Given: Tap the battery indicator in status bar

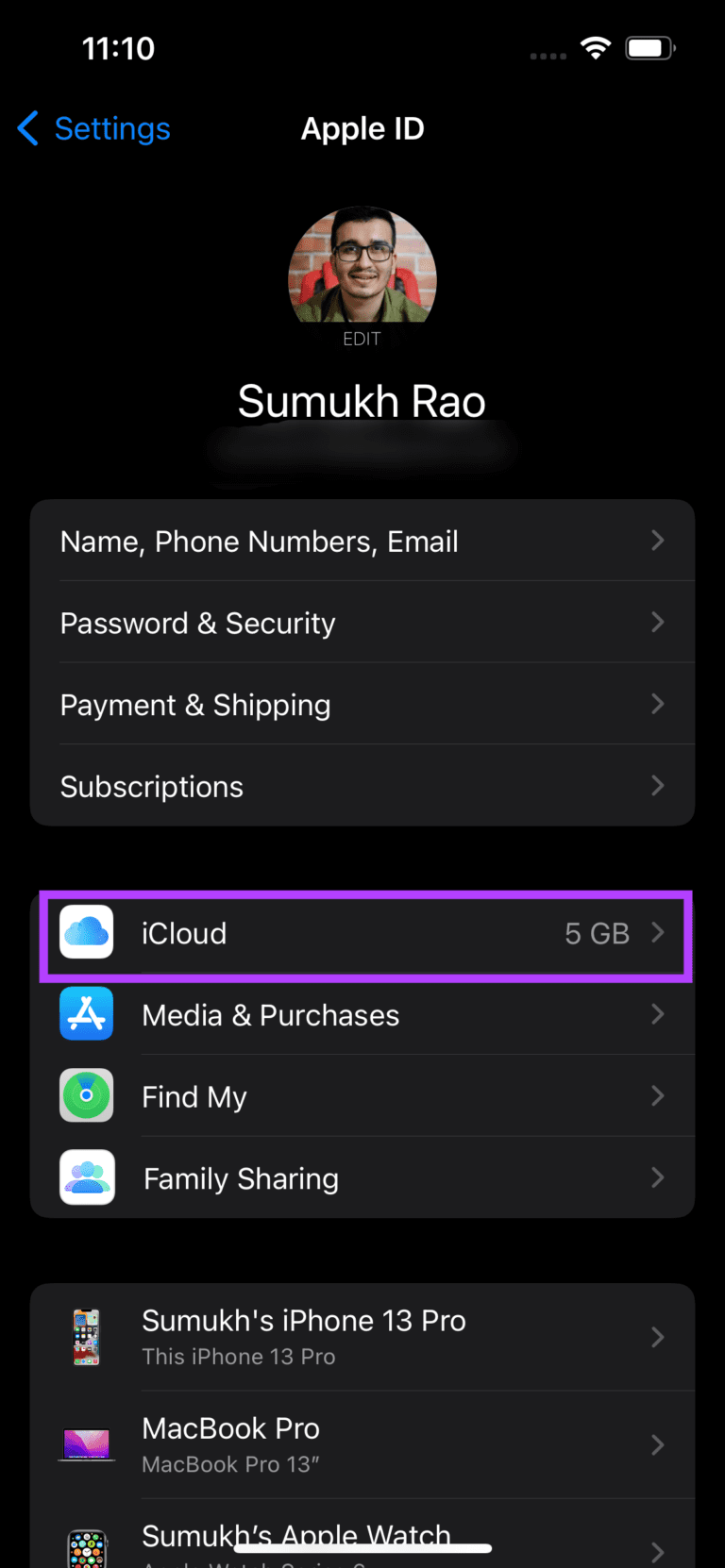Looking at the screenshot, I should coord(650,47).
